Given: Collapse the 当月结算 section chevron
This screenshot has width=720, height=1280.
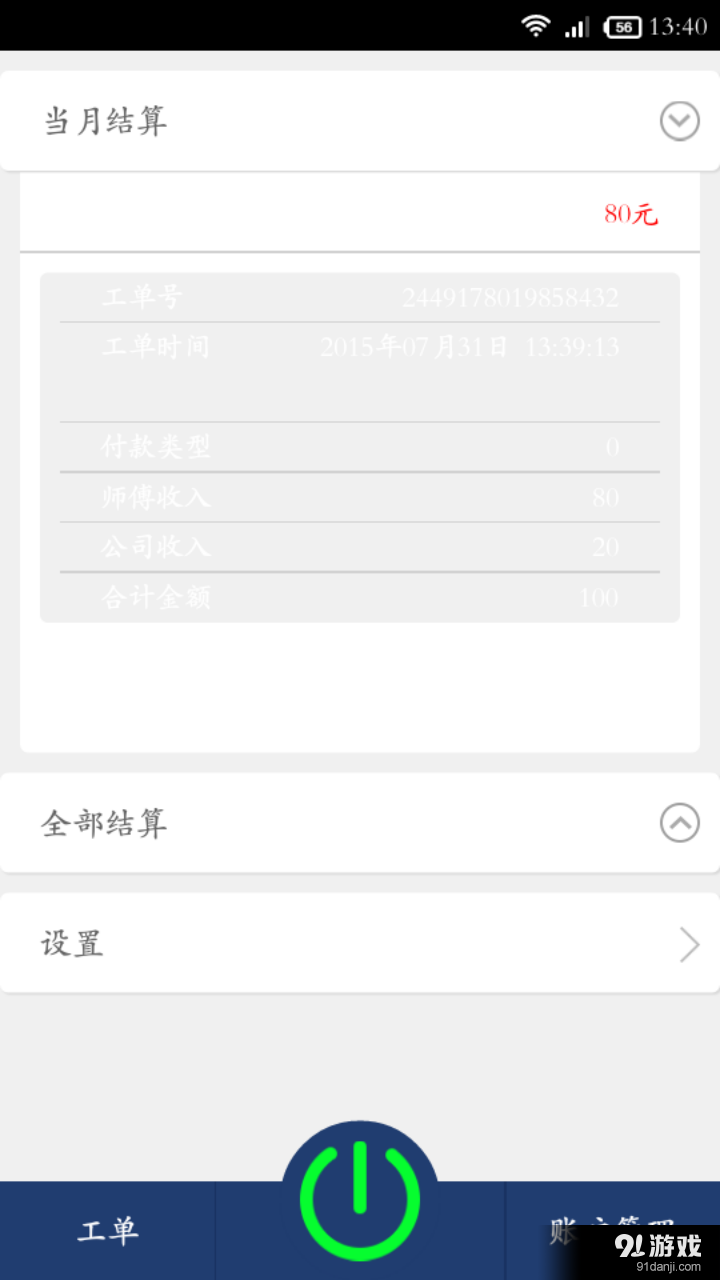Looking at the screenshot, I should pyautogui.click(x=679, y=120).
